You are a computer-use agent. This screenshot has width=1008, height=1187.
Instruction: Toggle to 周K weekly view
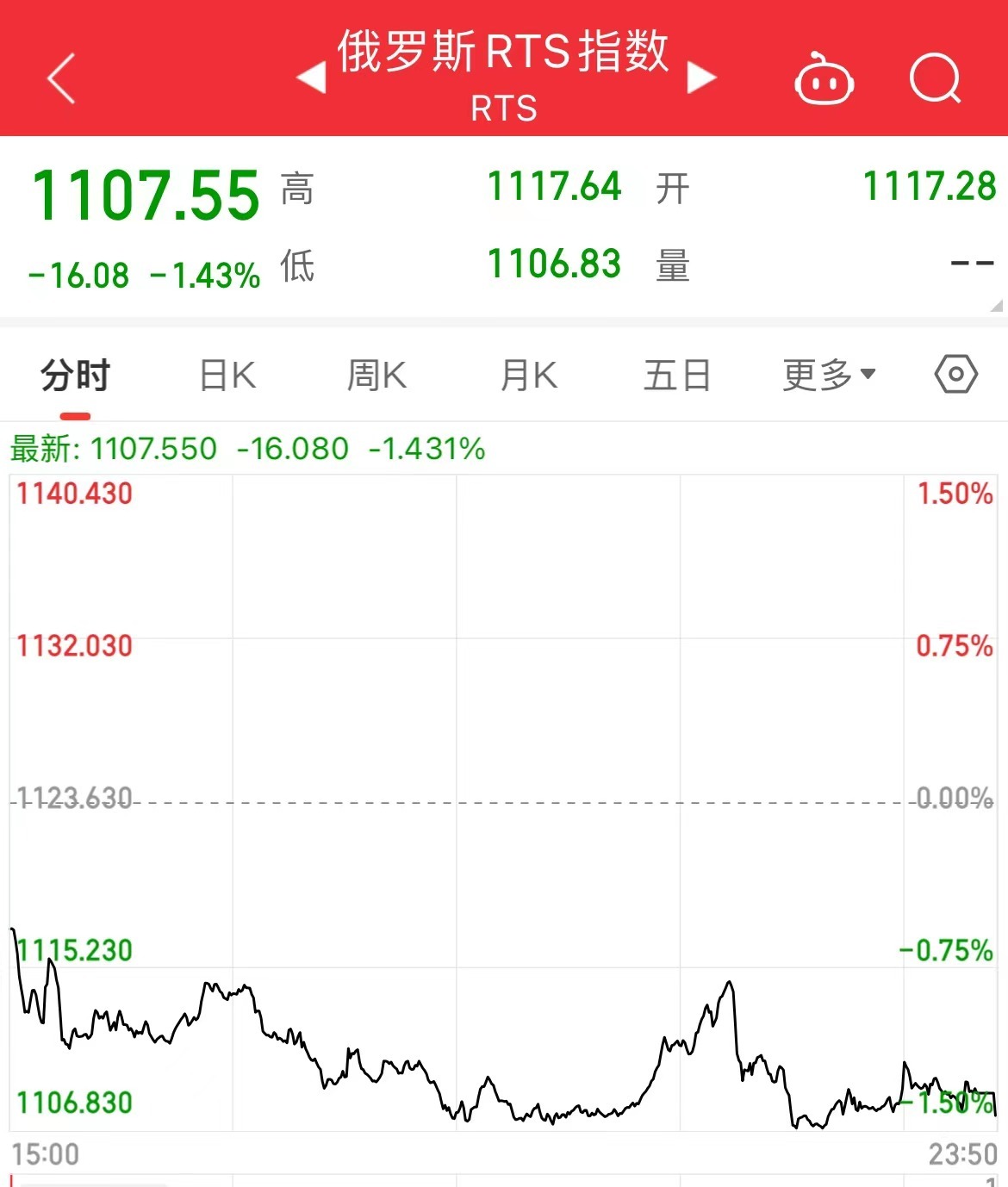tap(376, 374)
